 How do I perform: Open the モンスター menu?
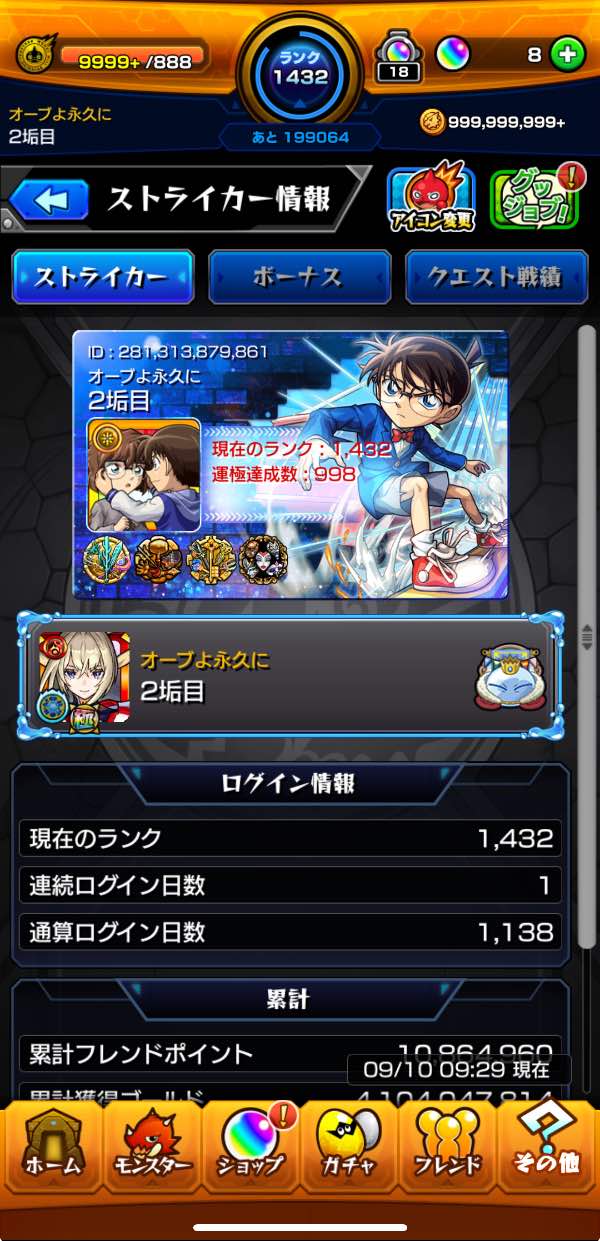[x=150, y=1150]
